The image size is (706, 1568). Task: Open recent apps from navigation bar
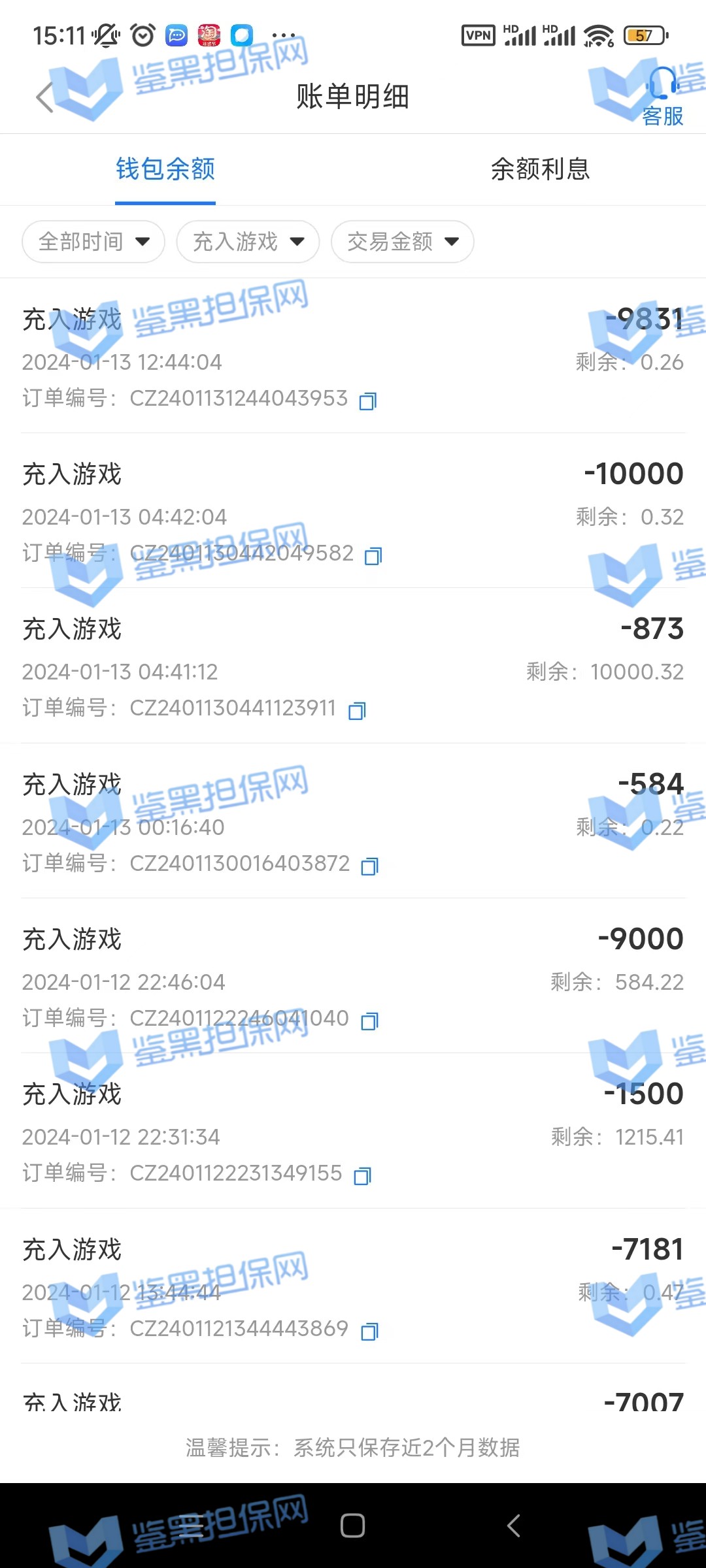[x=192, y=1526]
